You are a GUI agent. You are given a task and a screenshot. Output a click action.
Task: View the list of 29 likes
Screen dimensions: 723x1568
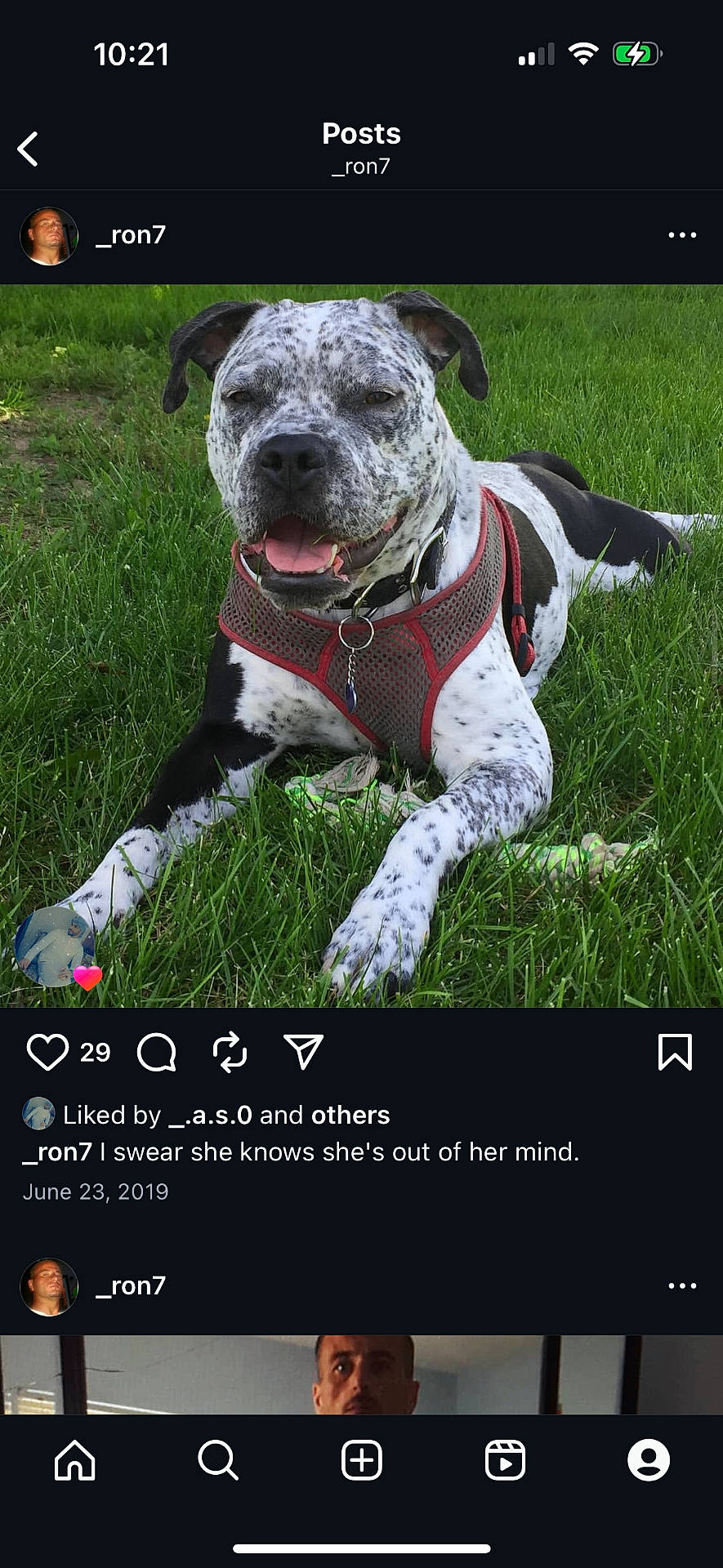[95, 1052]
